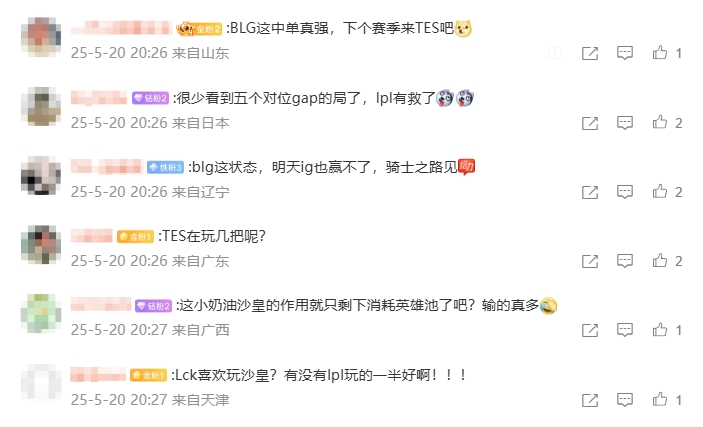The width and height of the screenshot is (703, 427).
Task: Open avatar of the TES在玩几把呢 commenter
Action: 40,245
